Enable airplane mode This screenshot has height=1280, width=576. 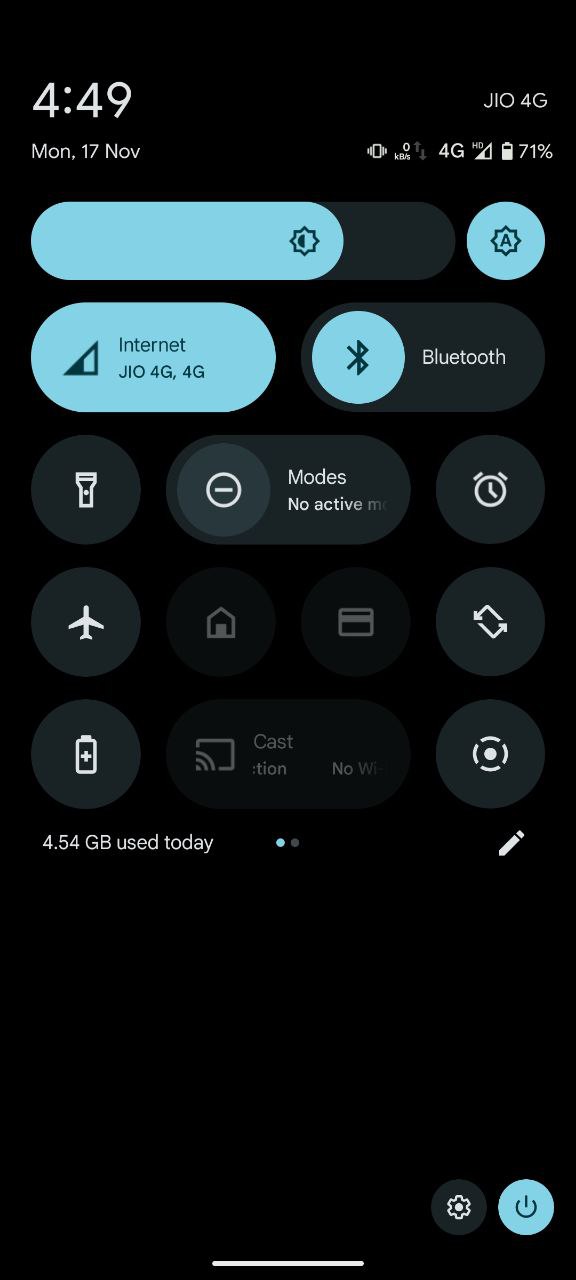pos(86,622)
